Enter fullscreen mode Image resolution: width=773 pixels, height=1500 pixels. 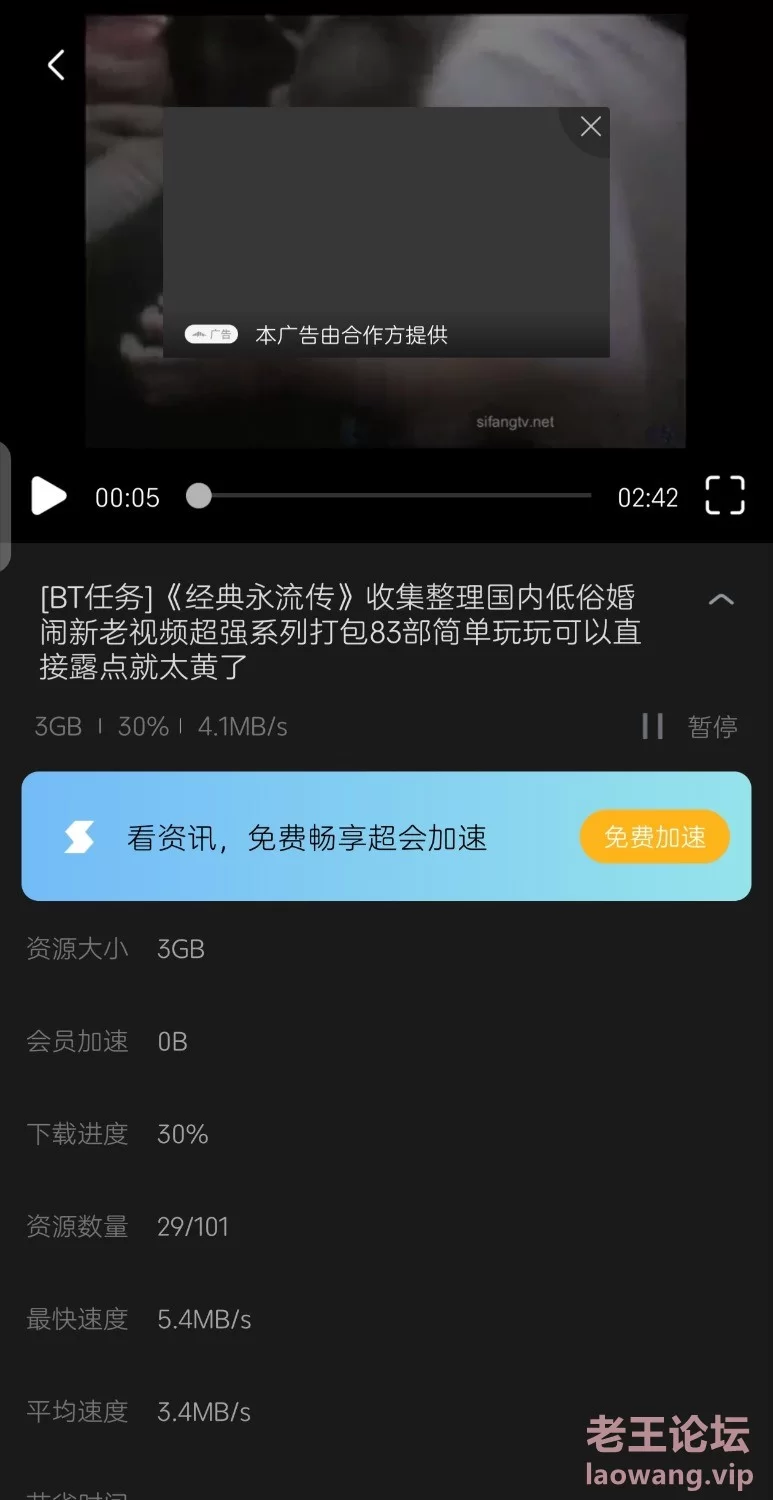click(x=724, y=496)
